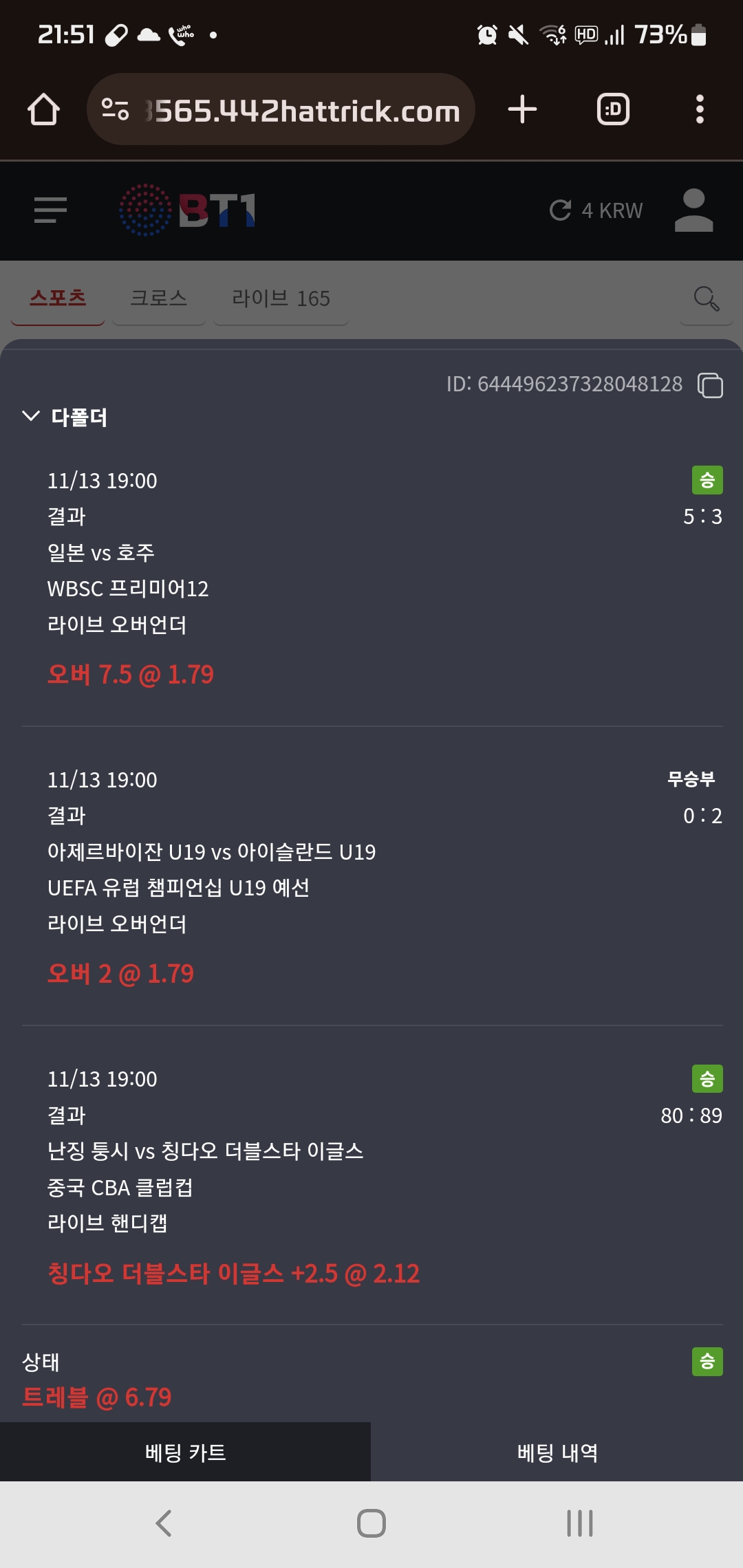Image resolution: width=743 pixels, height=1568 pixels.
Task: Open the browser home page
Action: pyautogui.click(x=43, y=109)
